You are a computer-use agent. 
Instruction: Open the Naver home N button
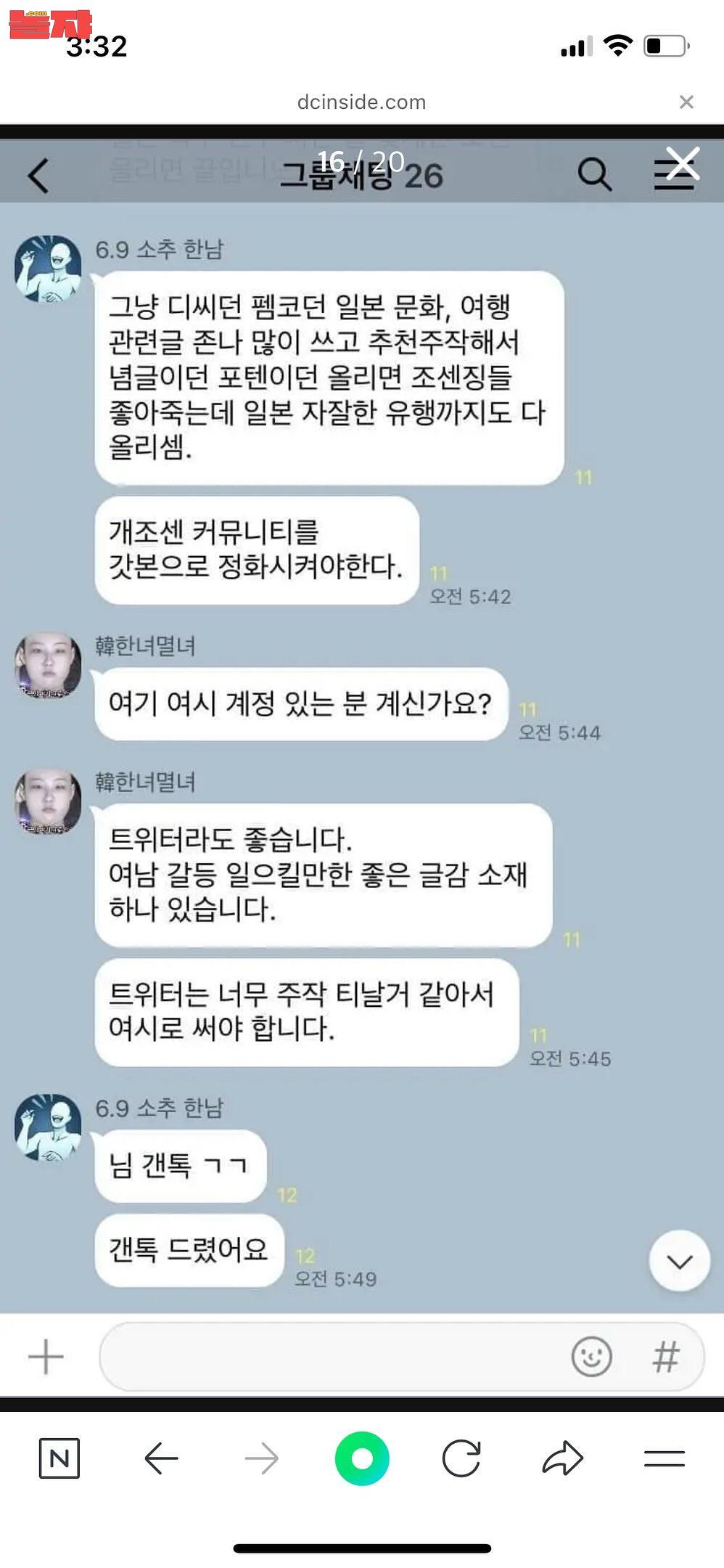pyautogui.click(x=59, y=1458)
